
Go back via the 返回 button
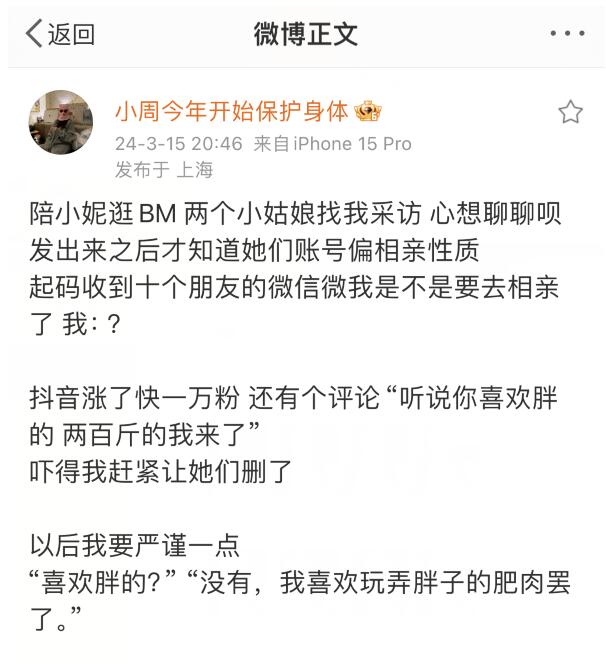coord(60,34)
